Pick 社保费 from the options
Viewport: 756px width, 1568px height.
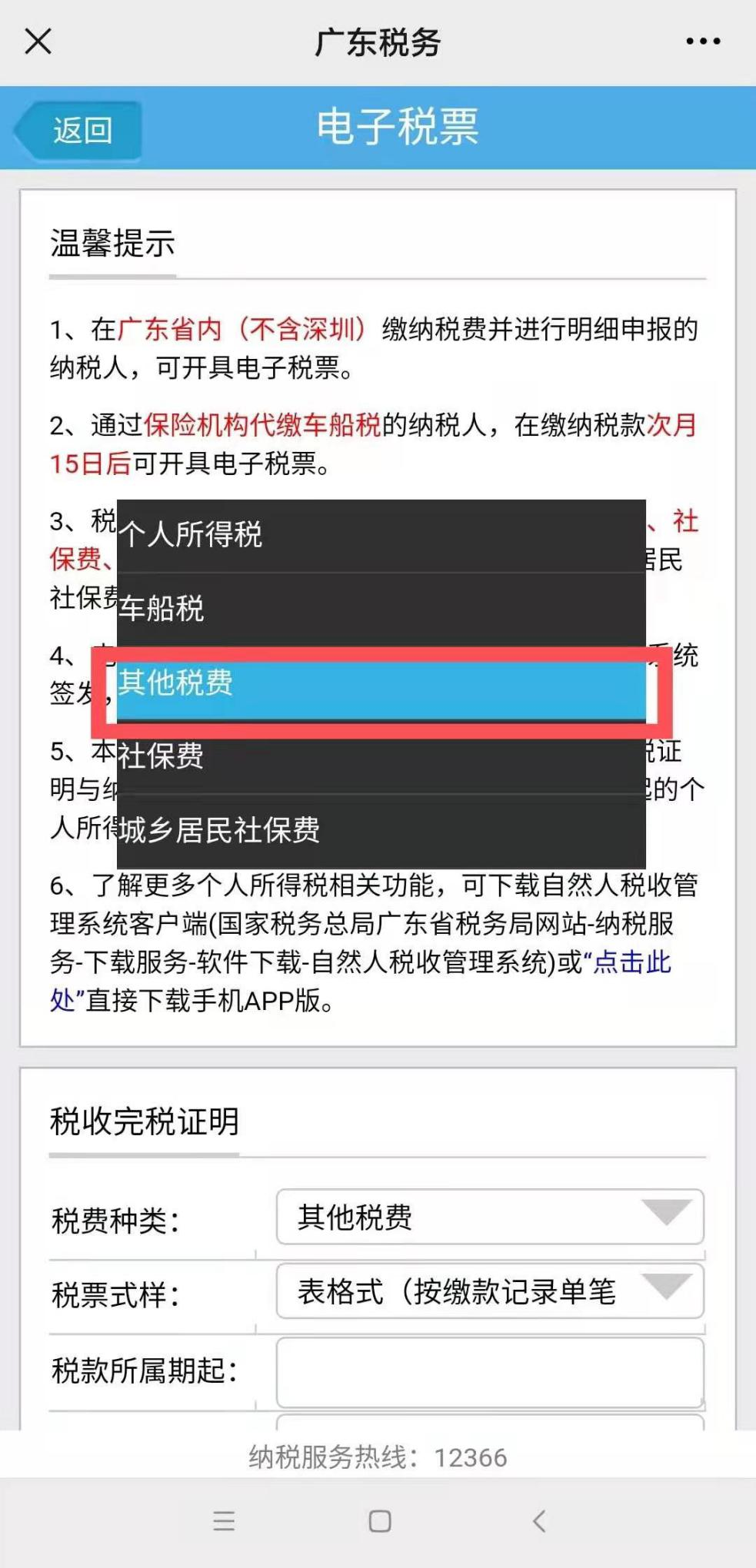381,756
